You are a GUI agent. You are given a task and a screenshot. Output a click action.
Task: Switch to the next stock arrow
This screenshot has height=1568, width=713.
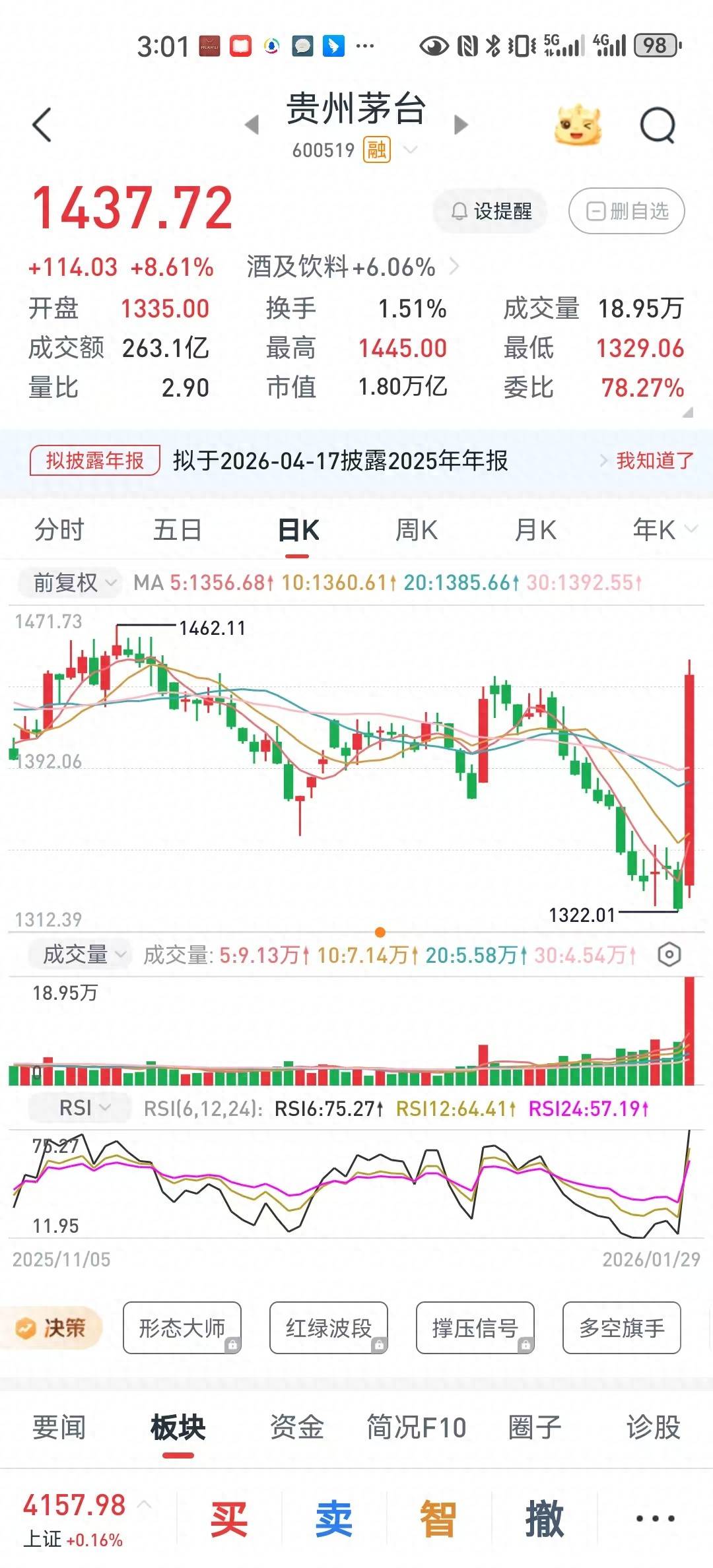tap(461, 125)
